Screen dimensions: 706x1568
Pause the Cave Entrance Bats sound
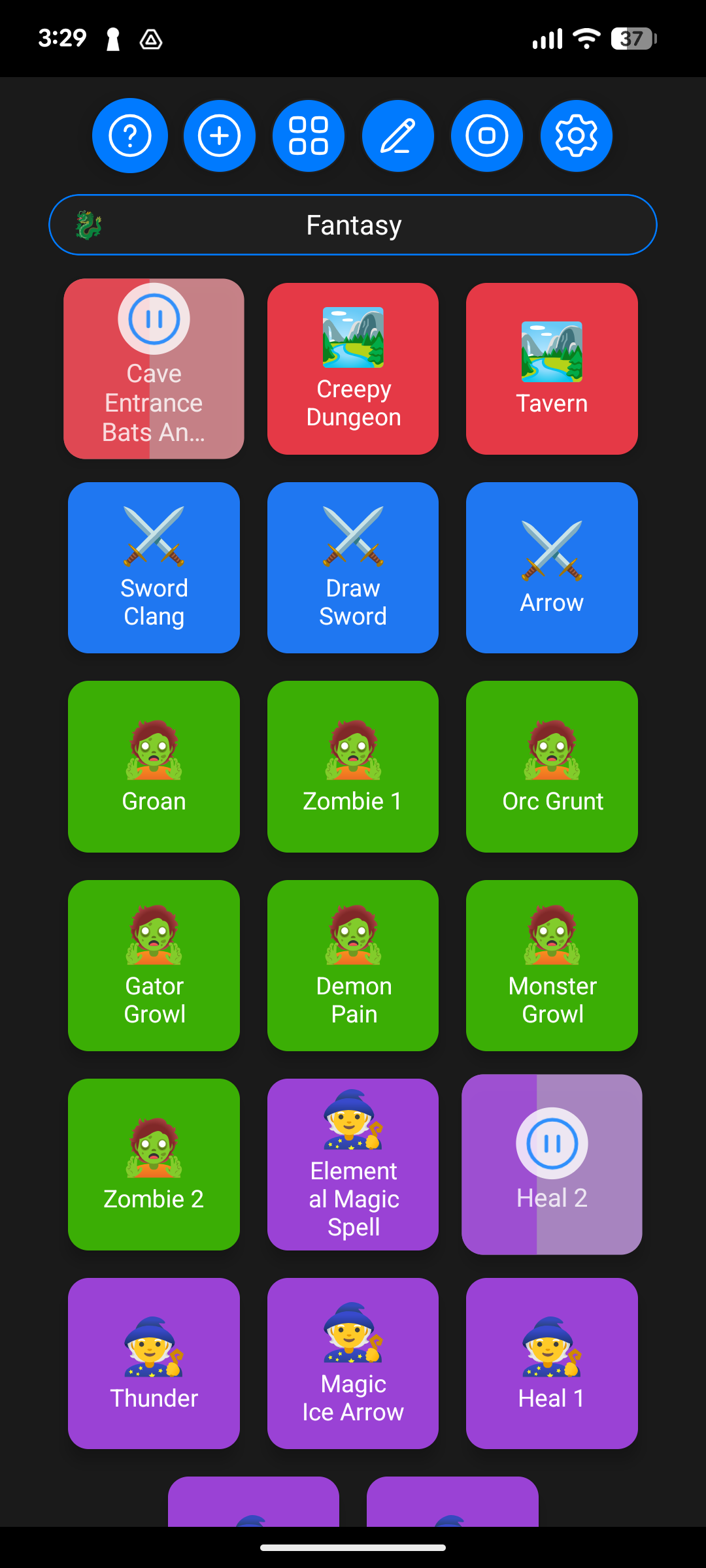(x=154, y=319)
